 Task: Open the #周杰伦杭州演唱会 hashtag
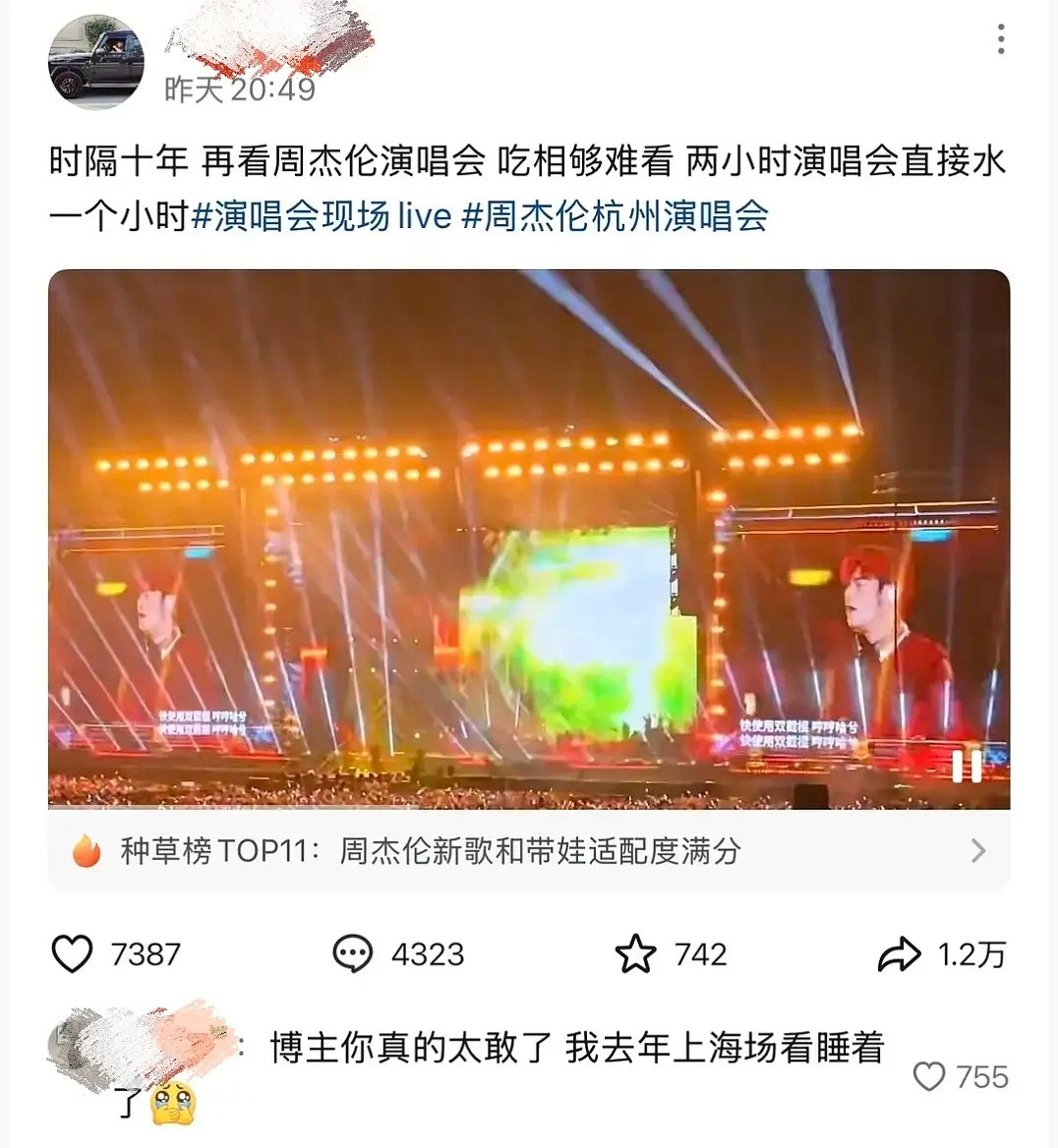[615, 218]
